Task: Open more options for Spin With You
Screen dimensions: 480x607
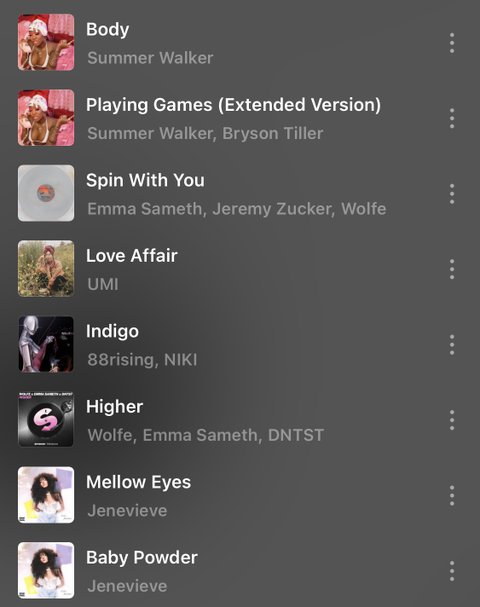Action: (x=452, y=194)
